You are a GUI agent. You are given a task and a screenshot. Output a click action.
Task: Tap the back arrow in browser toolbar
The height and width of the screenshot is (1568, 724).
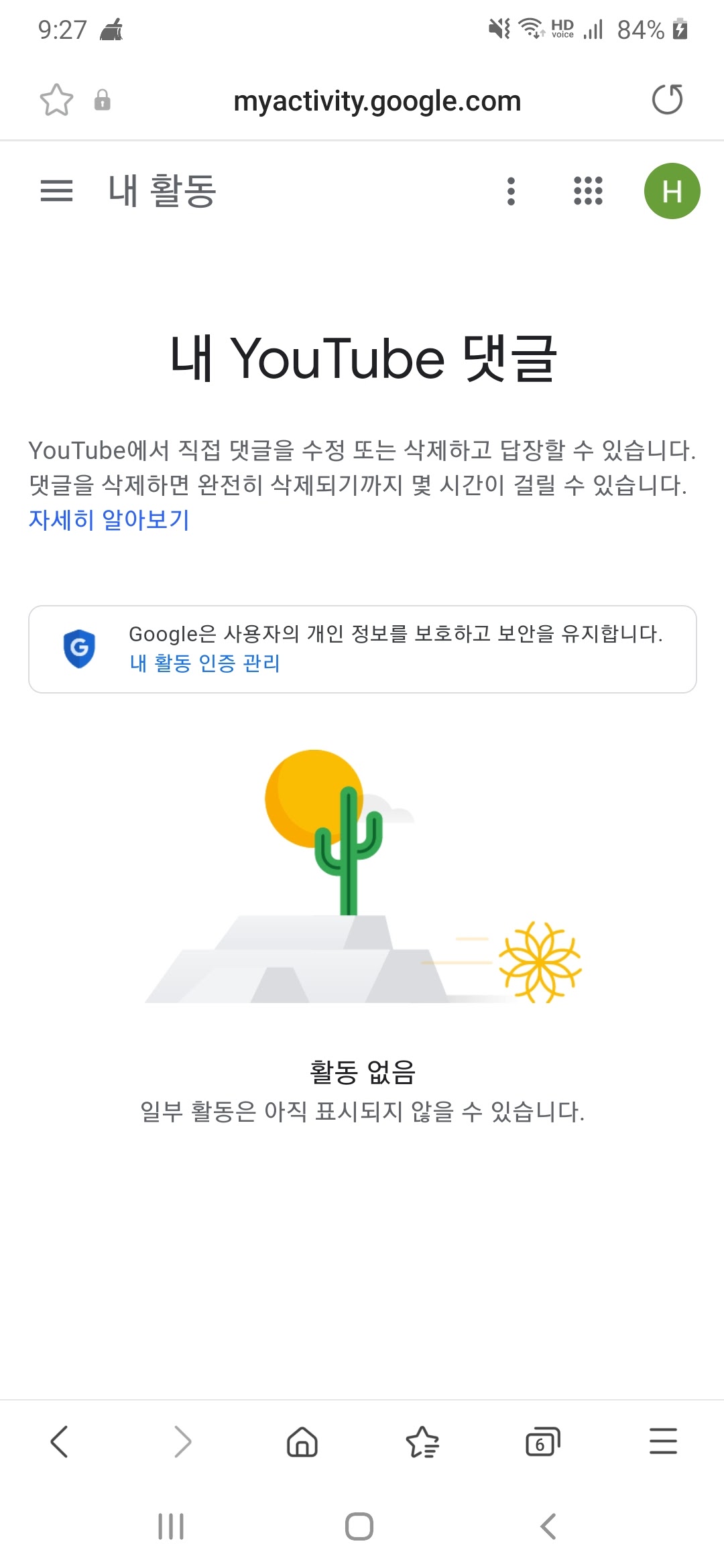[x=60, y=1442]
